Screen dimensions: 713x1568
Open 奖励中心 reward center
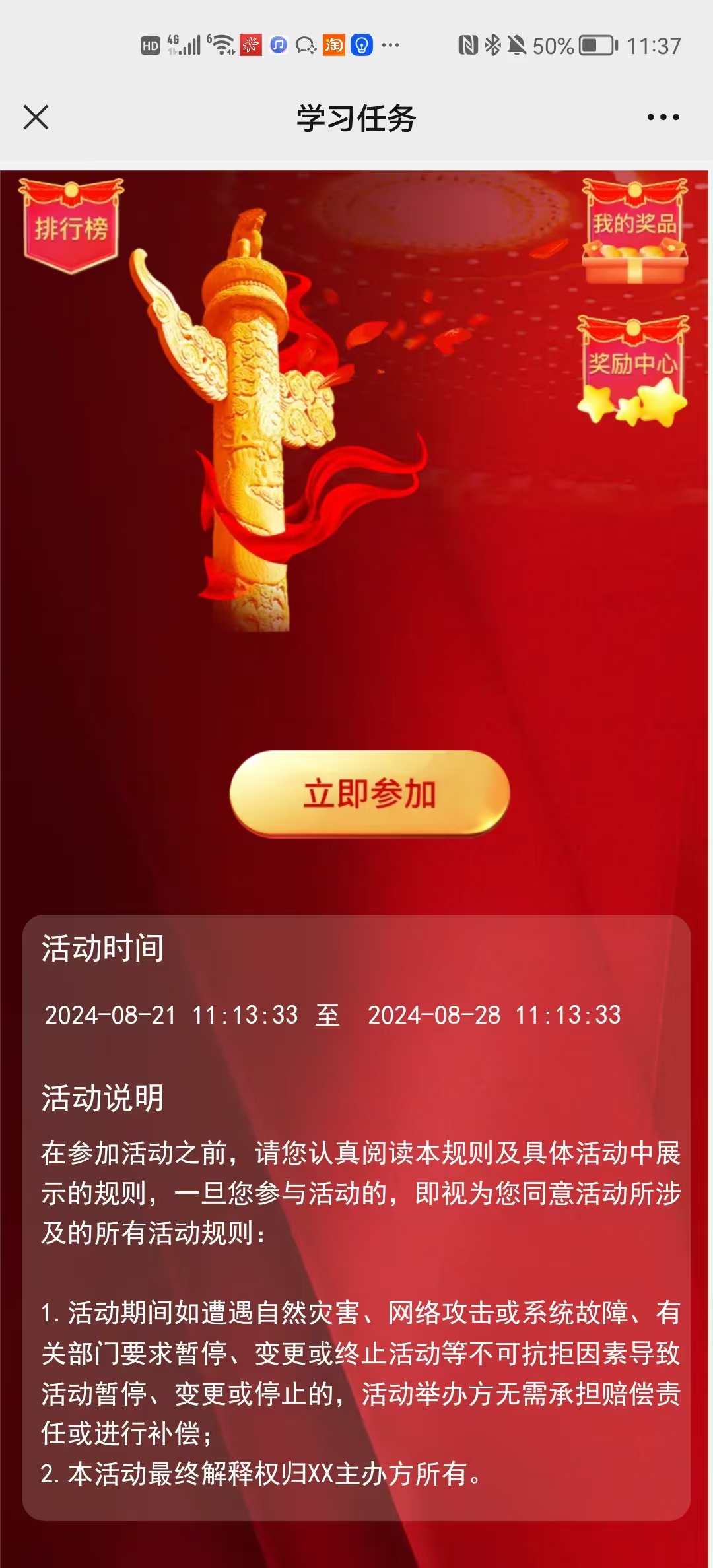[632, 370]
